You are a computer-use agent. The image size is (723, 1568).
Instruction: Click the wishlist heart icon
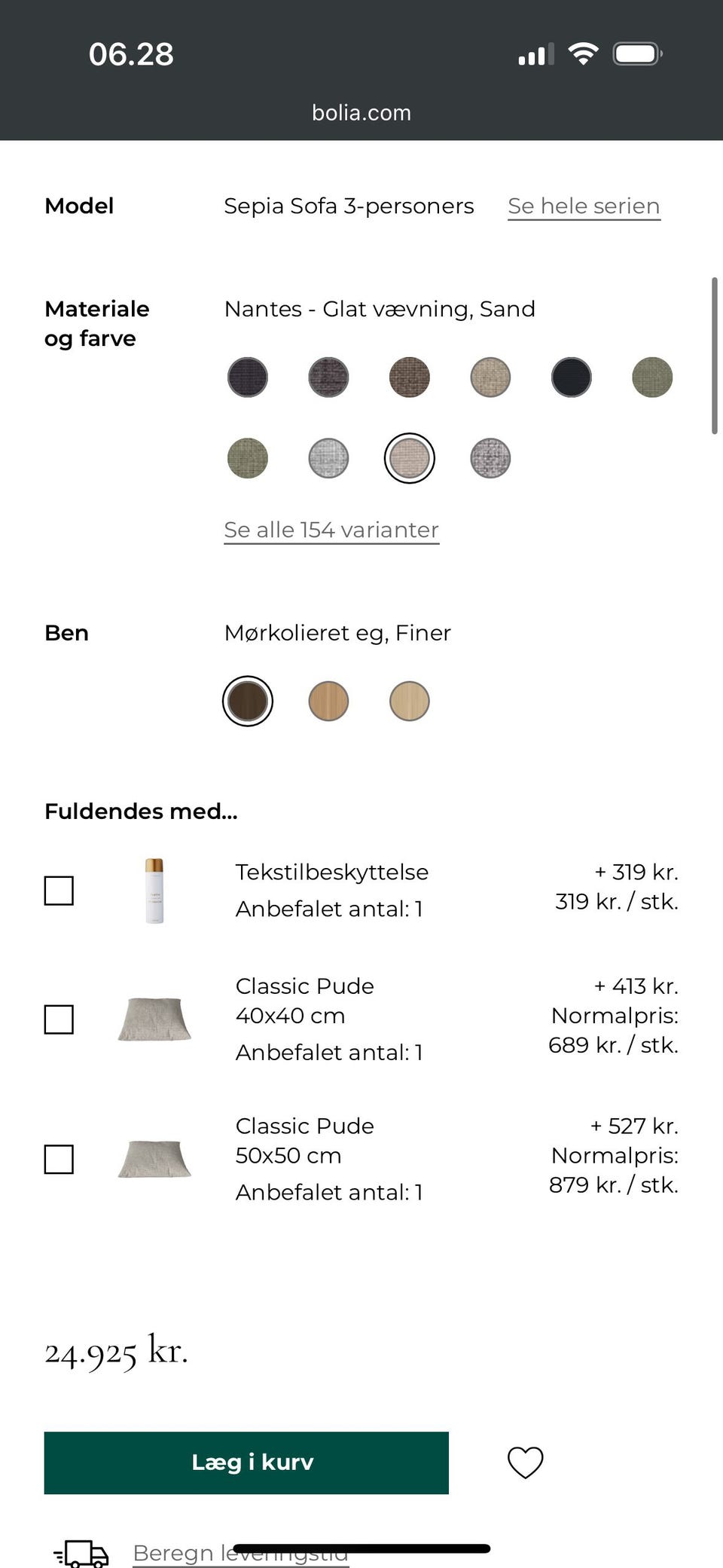click(526, 1460)
